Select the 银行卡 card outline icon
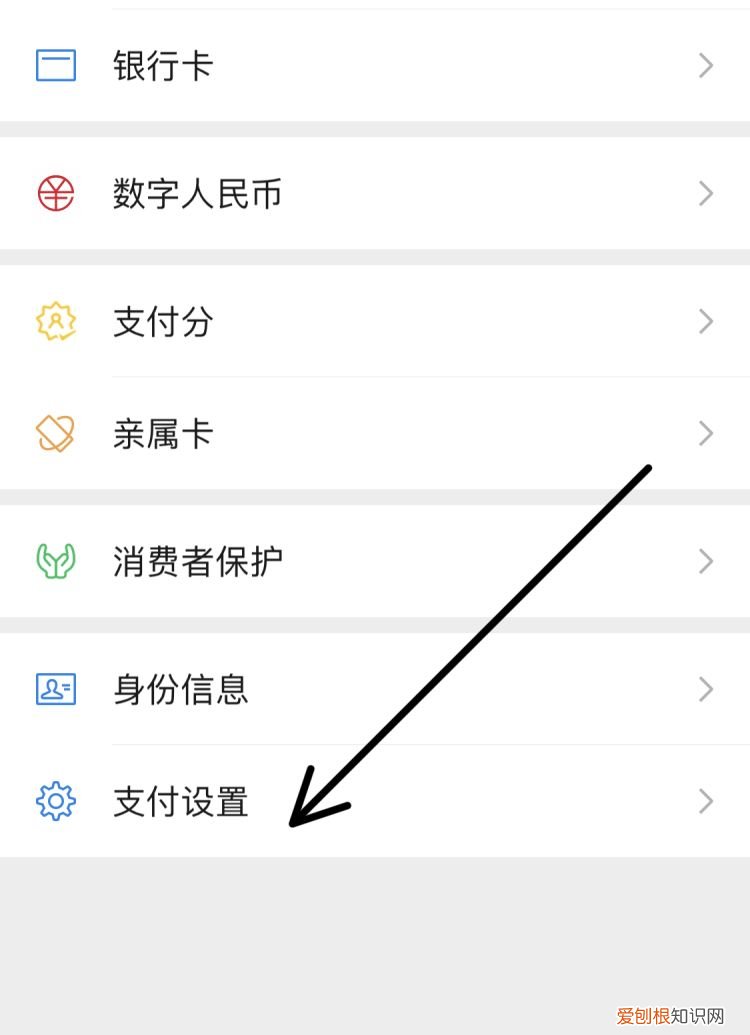The image size is (750, 1035). [55, 65]
